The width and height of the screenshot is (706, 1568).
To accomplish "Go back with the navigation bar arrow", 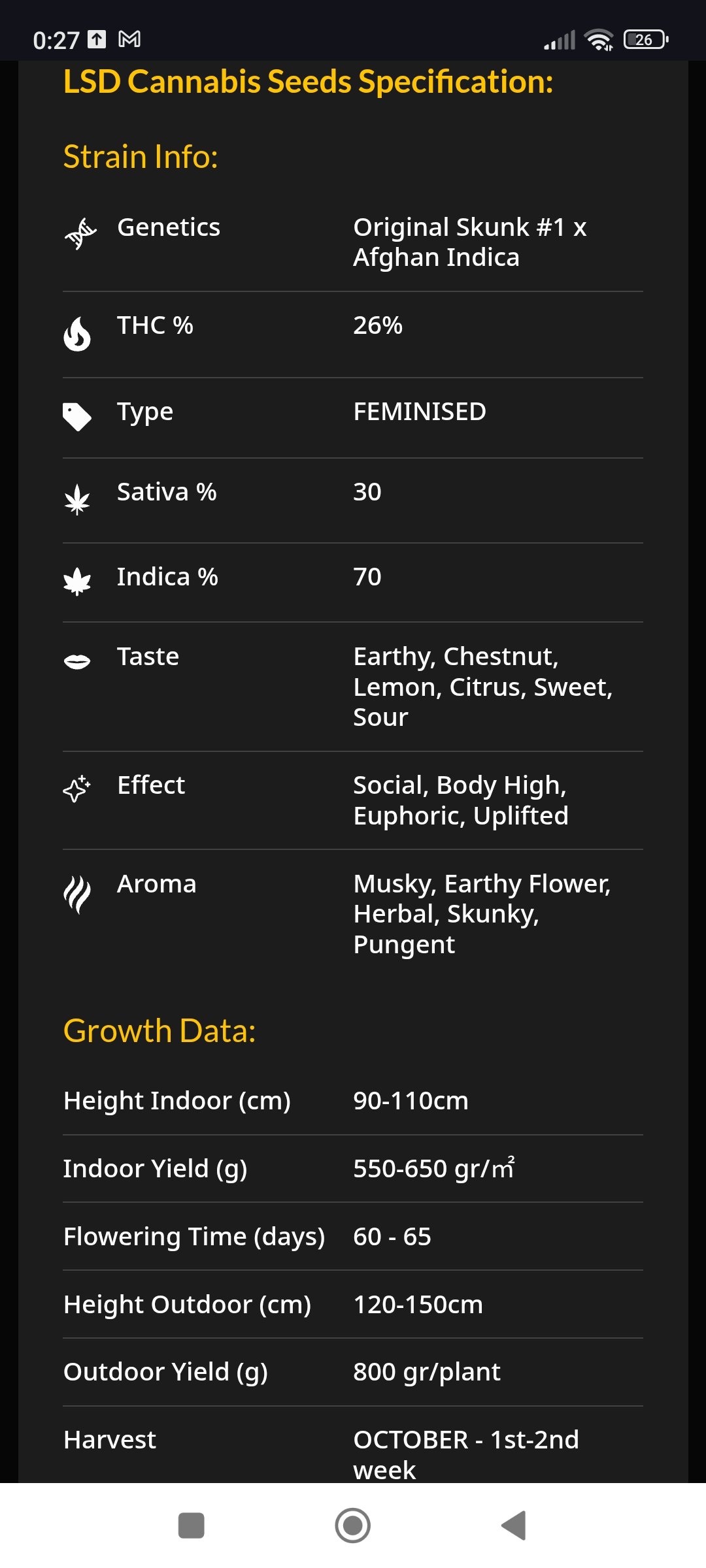I will click(x=514, y=1526).
